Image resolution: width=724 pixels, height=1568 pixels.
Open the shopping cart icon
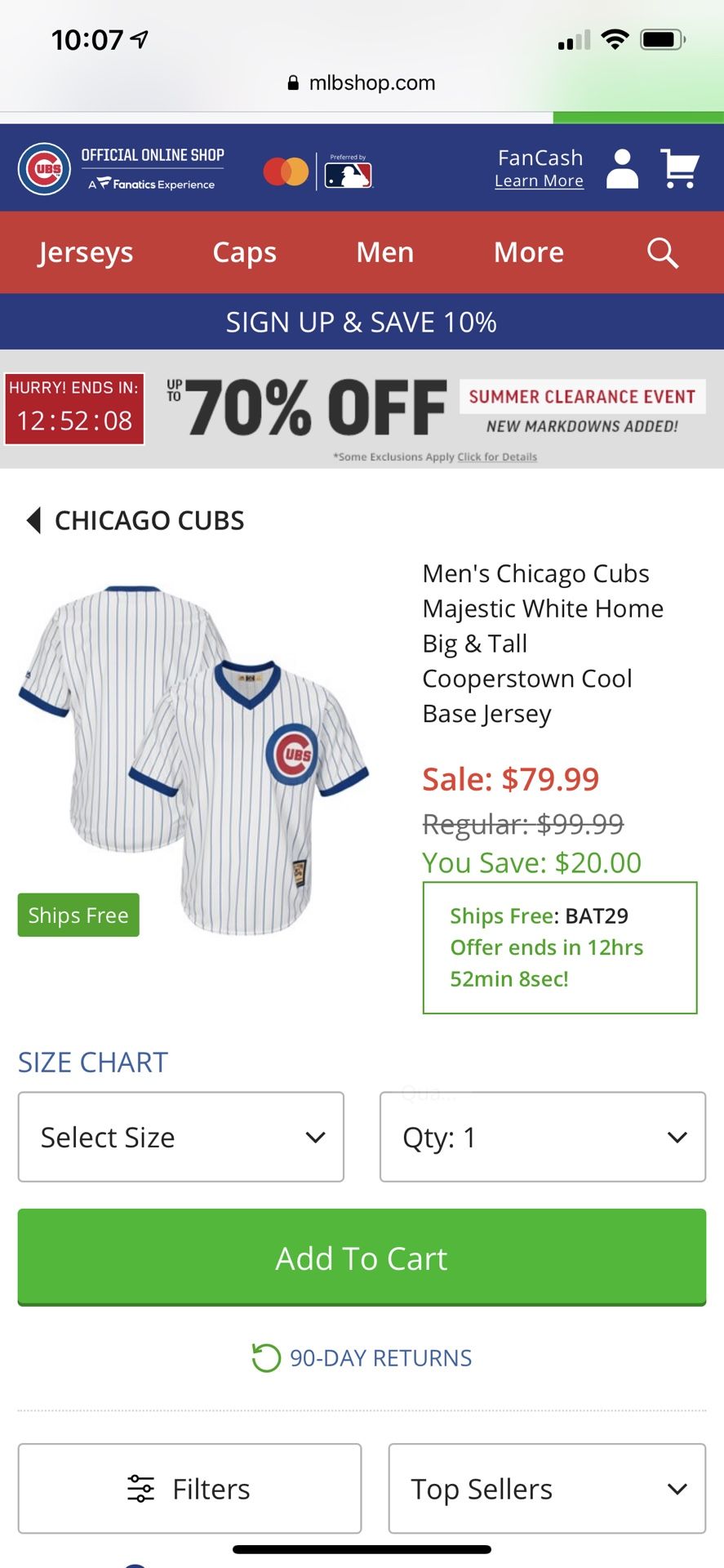(679, 168)
